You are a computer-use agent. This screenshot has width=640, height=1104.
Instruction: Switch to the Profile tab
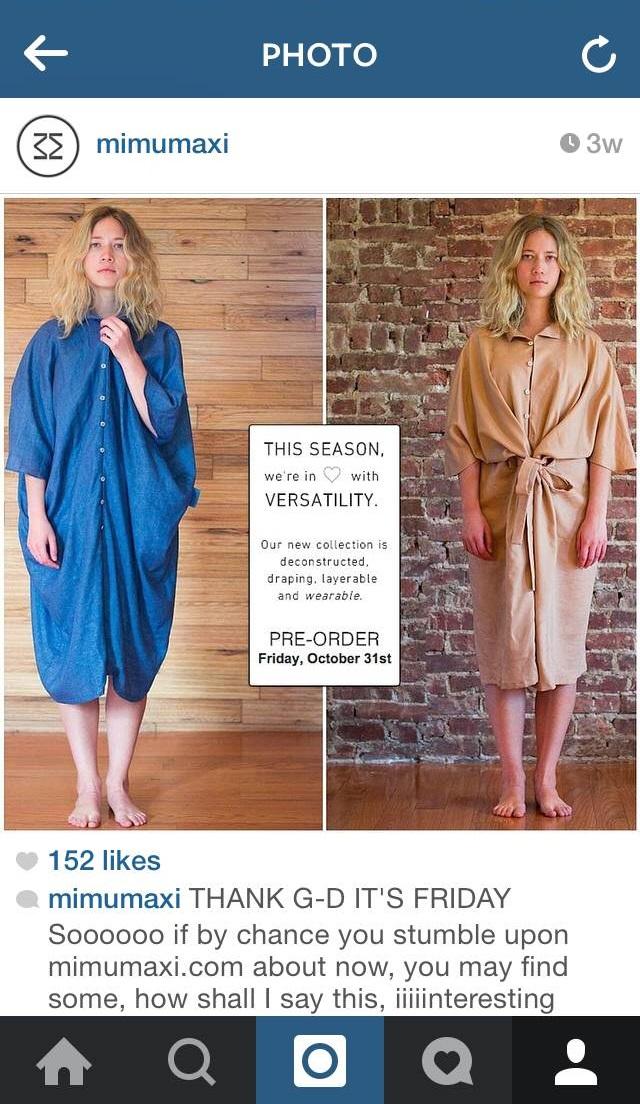click(x=576, y=1060)
